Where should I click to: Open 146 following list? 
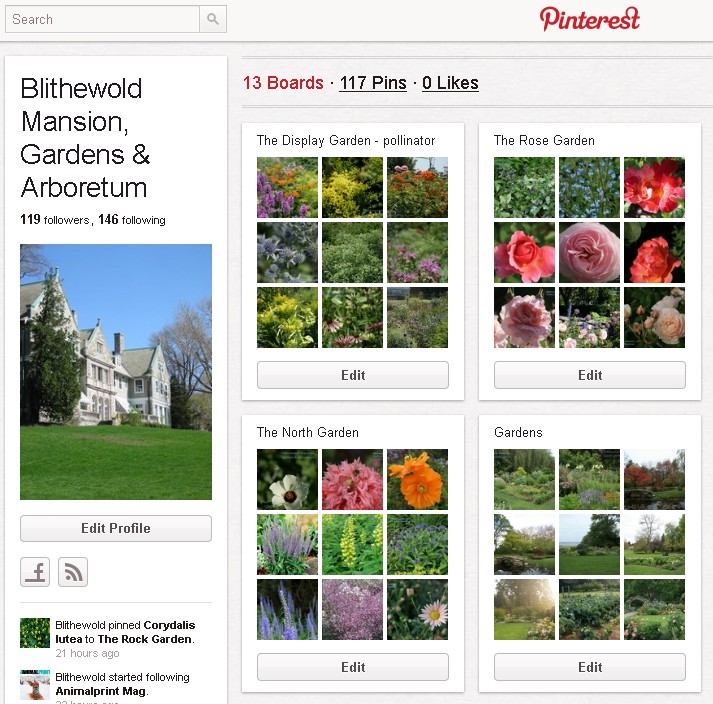click(x=132, y=220)
